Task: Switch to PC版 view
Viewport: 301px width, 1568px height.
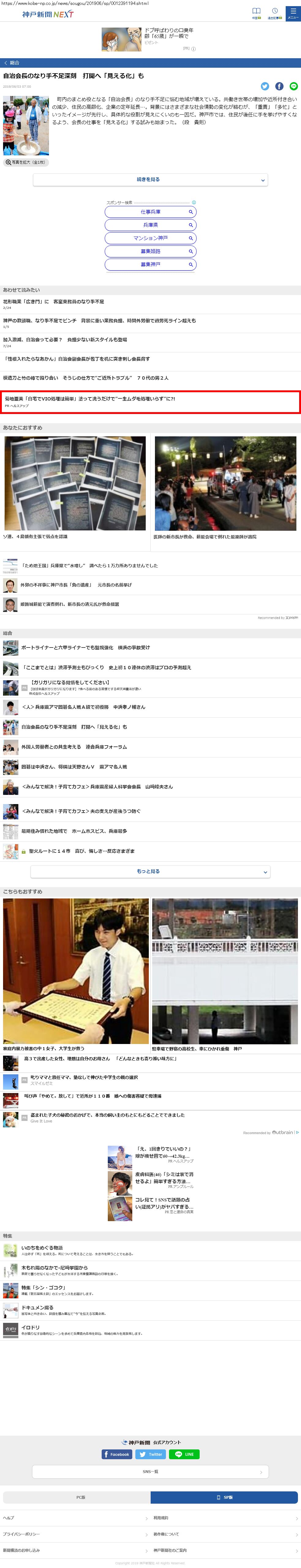Action: point(77,1498)
